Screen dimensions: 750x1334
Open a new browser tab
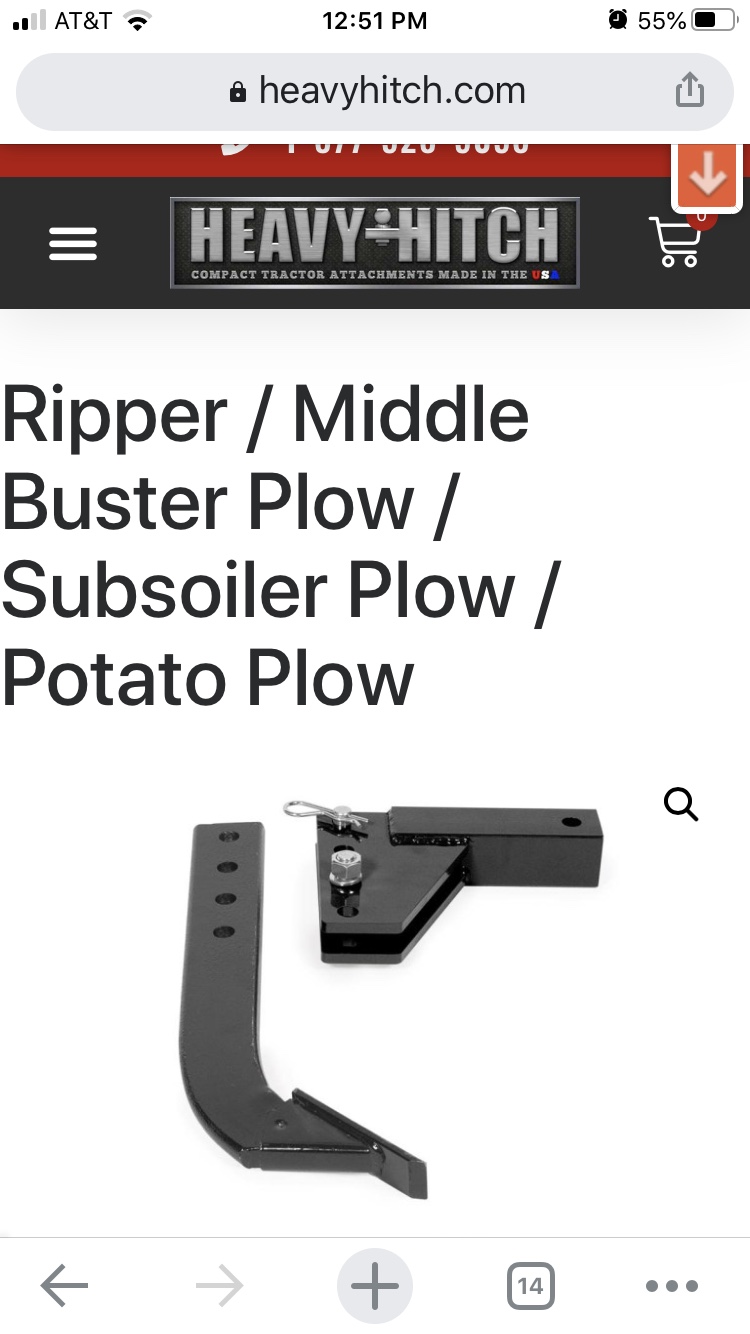[x=375, y=1286]
